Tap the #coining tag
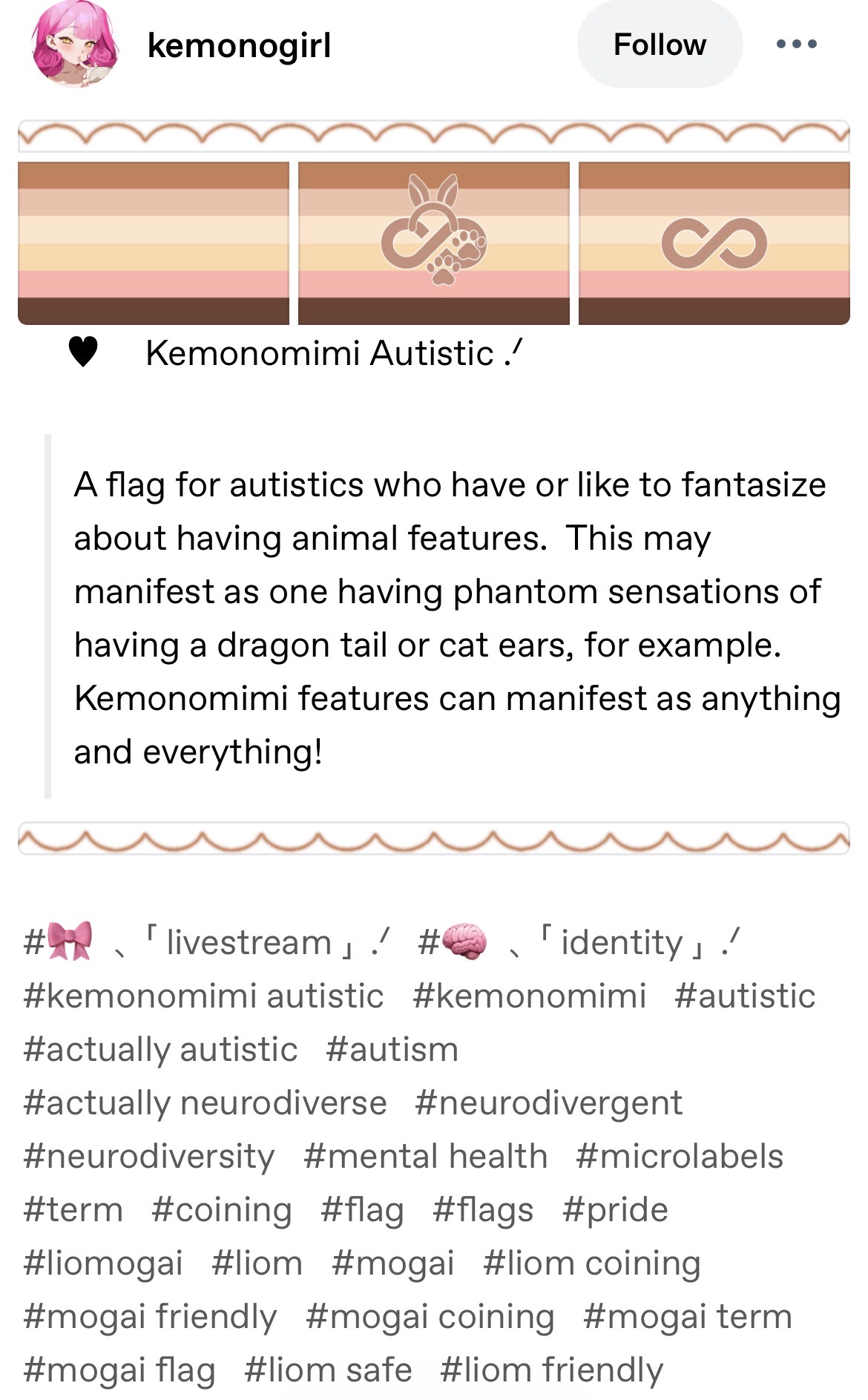This screenshot has height=1400, width=868. click(x=222, y=1209)
